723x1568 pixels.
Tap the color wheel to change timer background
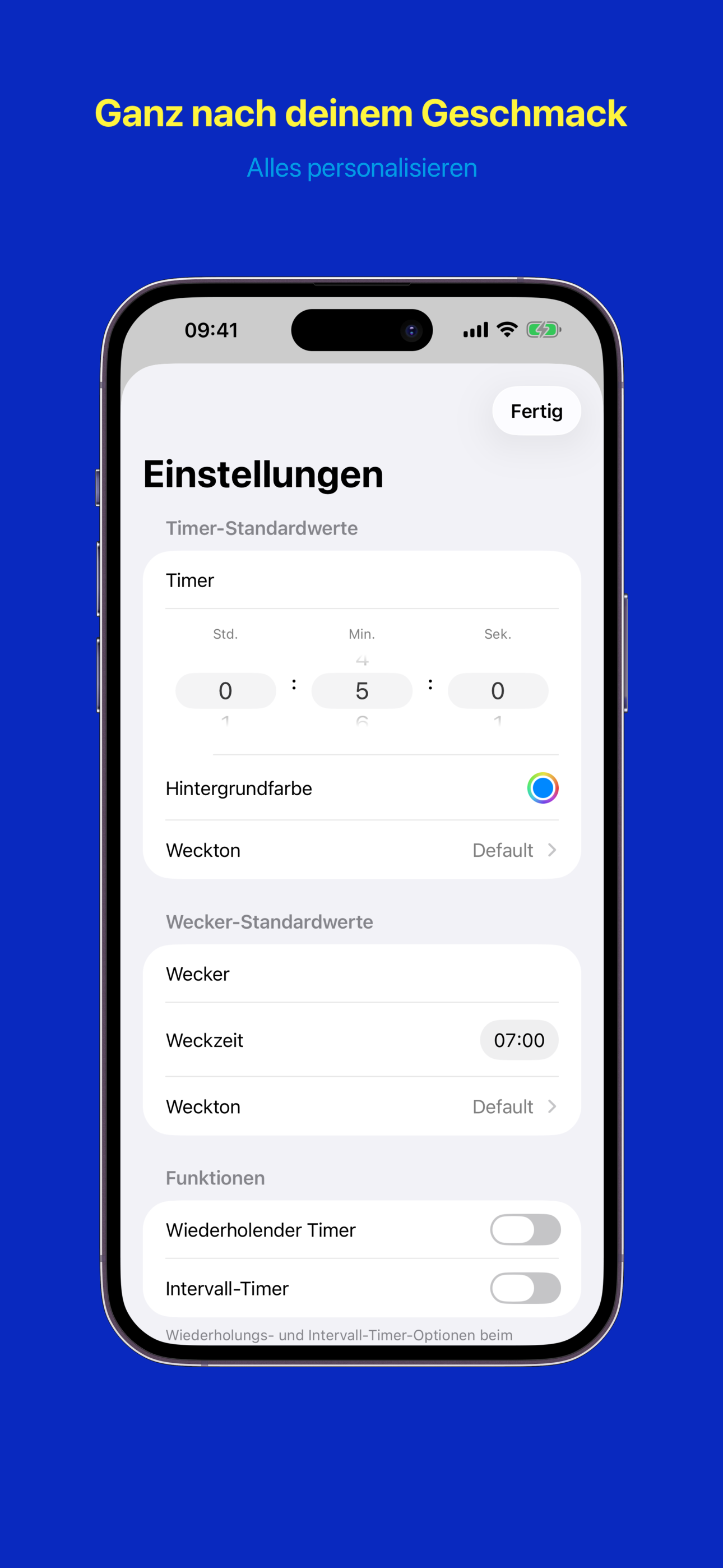point(543,788)
